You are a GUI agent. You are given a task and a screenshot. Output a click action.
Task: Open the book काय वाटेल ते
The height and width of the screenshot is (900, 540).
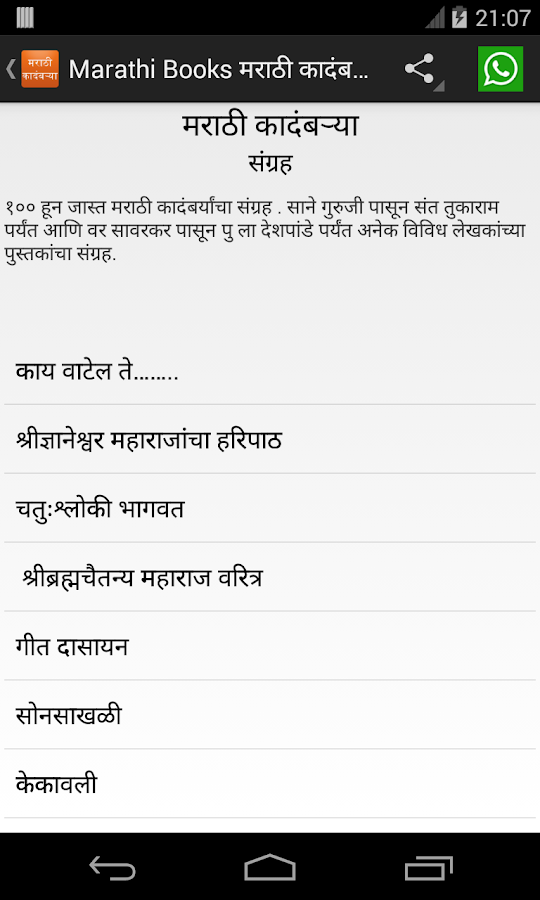[x=270, y=371]
